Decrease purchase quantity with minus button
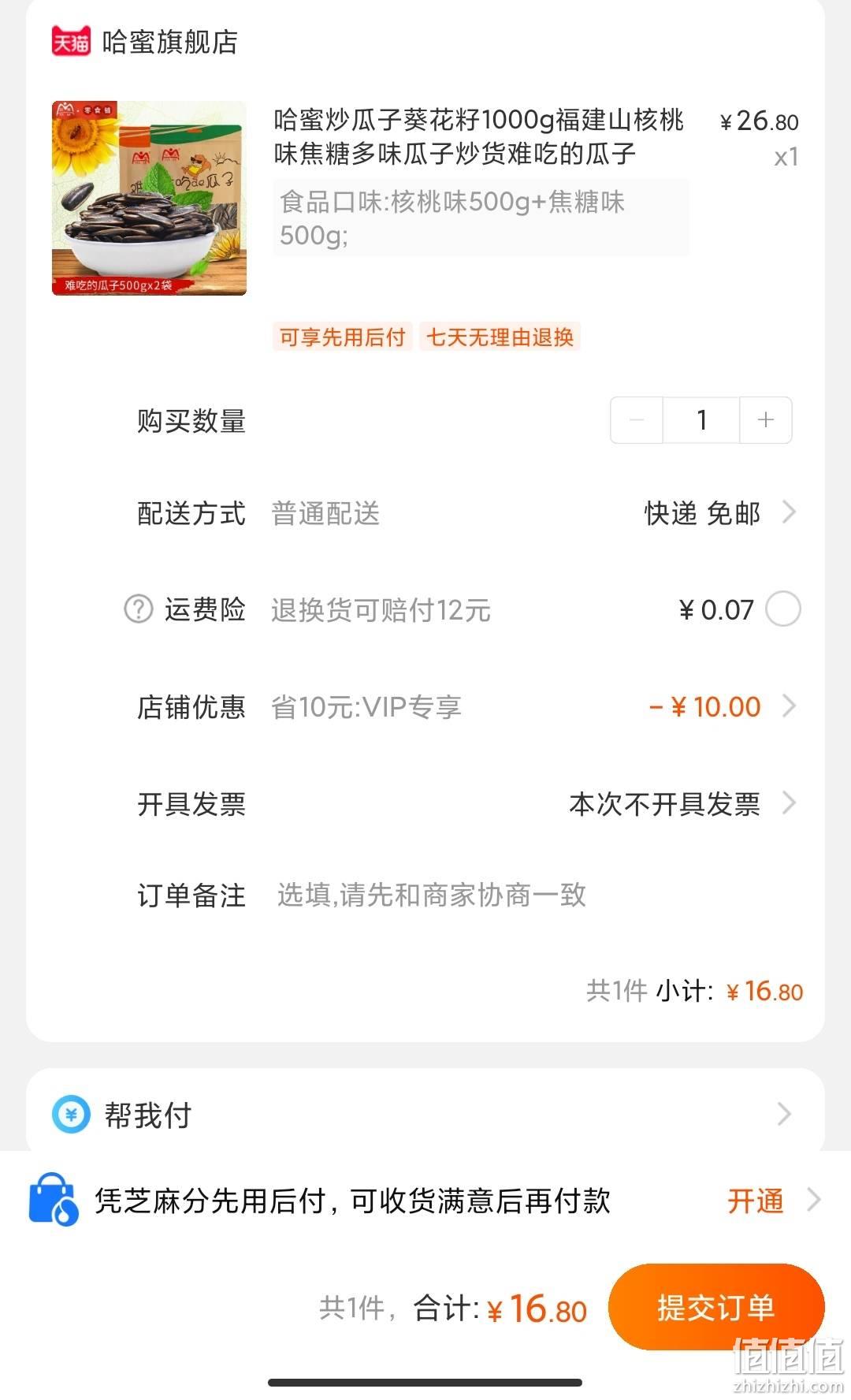 [637, 420]
